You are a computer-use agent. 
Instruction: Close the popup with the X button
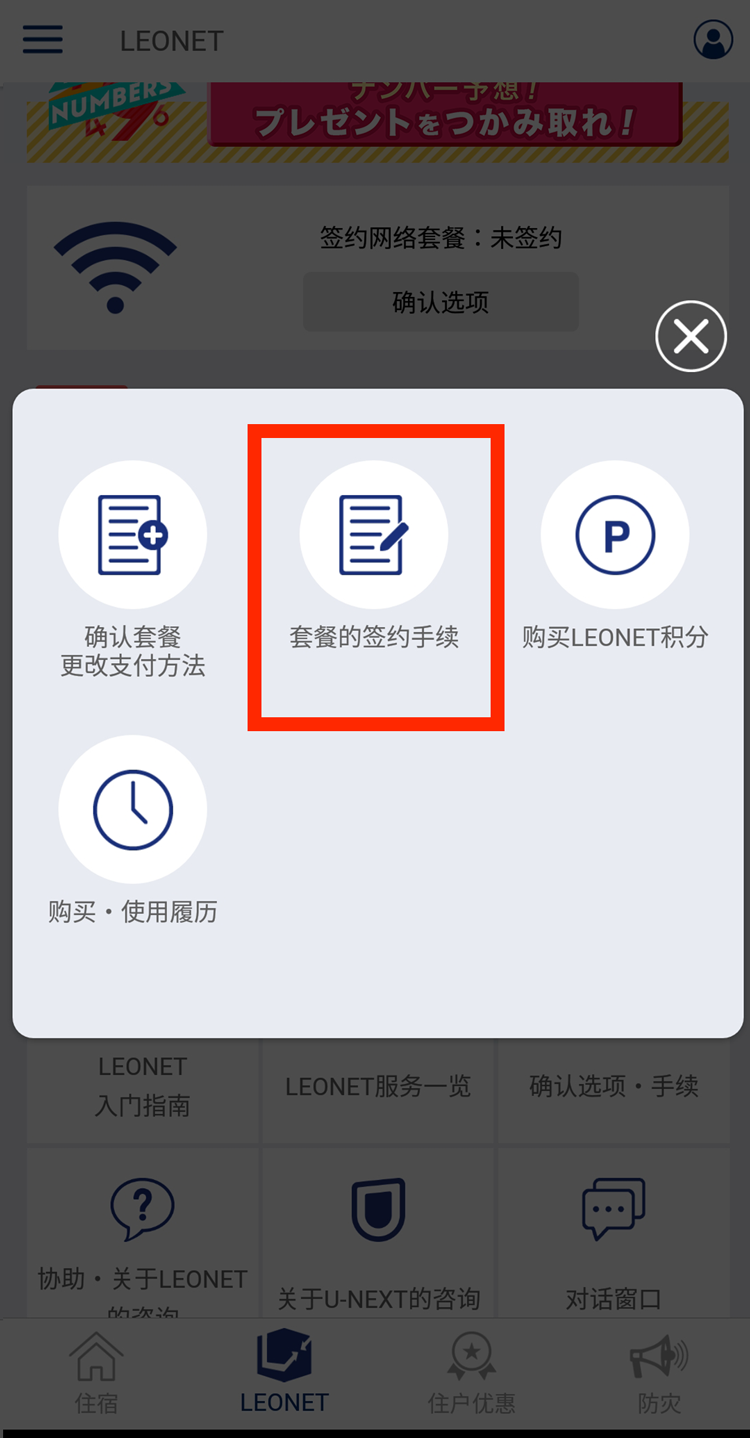coord(691,336)
